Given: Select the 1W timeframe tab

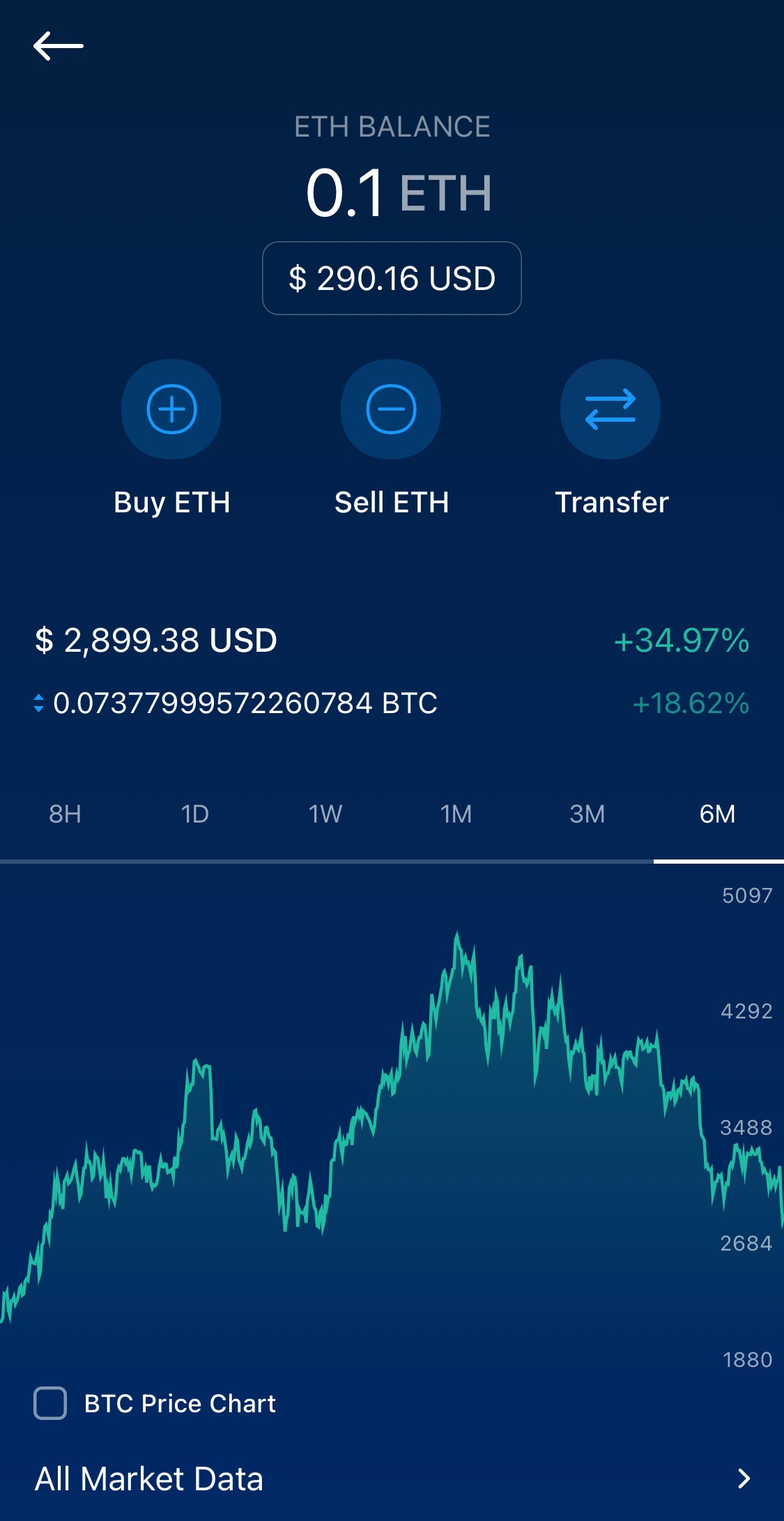Looking at the screenshot, I should 325,813.
